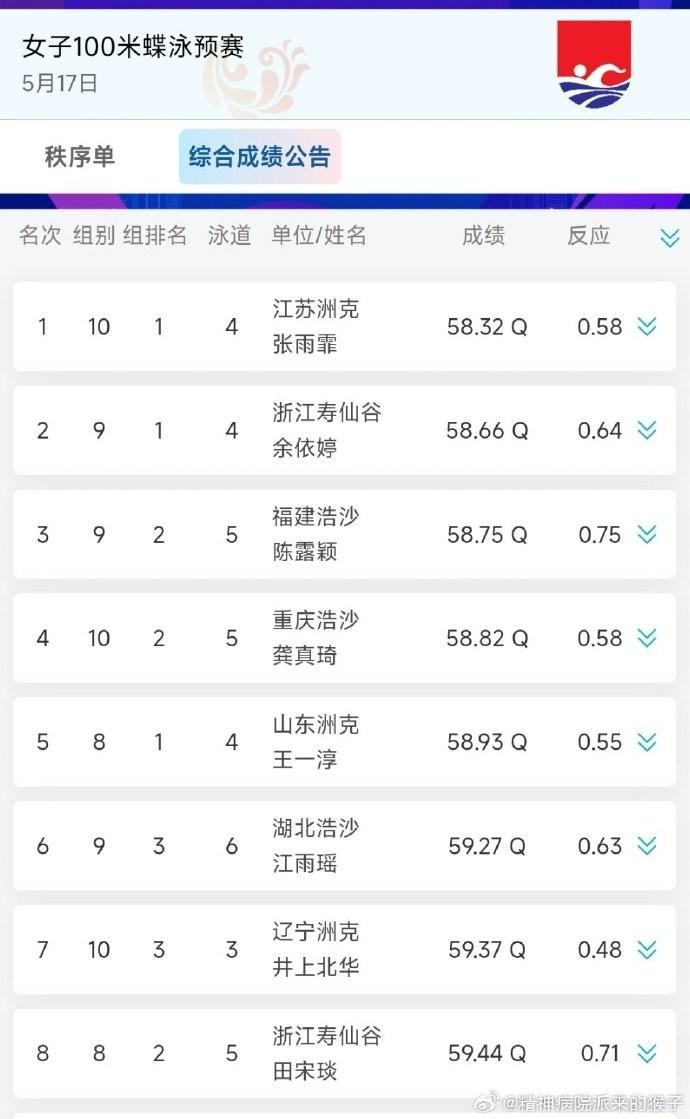Expand 王一淳's result details

(646, 741)
